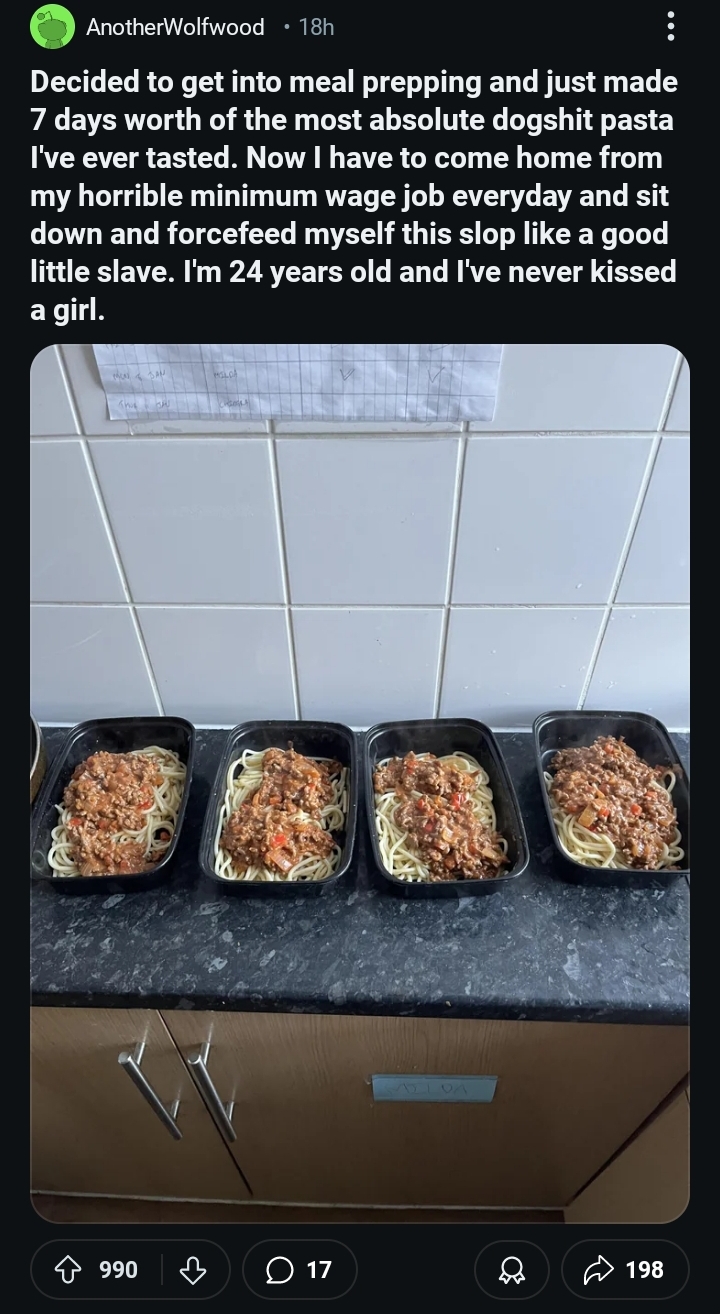The width and height of the screenshot is (720, 1314).
Task: Open the post's three-dot overflow menu
Action: [x=670, y=27]
